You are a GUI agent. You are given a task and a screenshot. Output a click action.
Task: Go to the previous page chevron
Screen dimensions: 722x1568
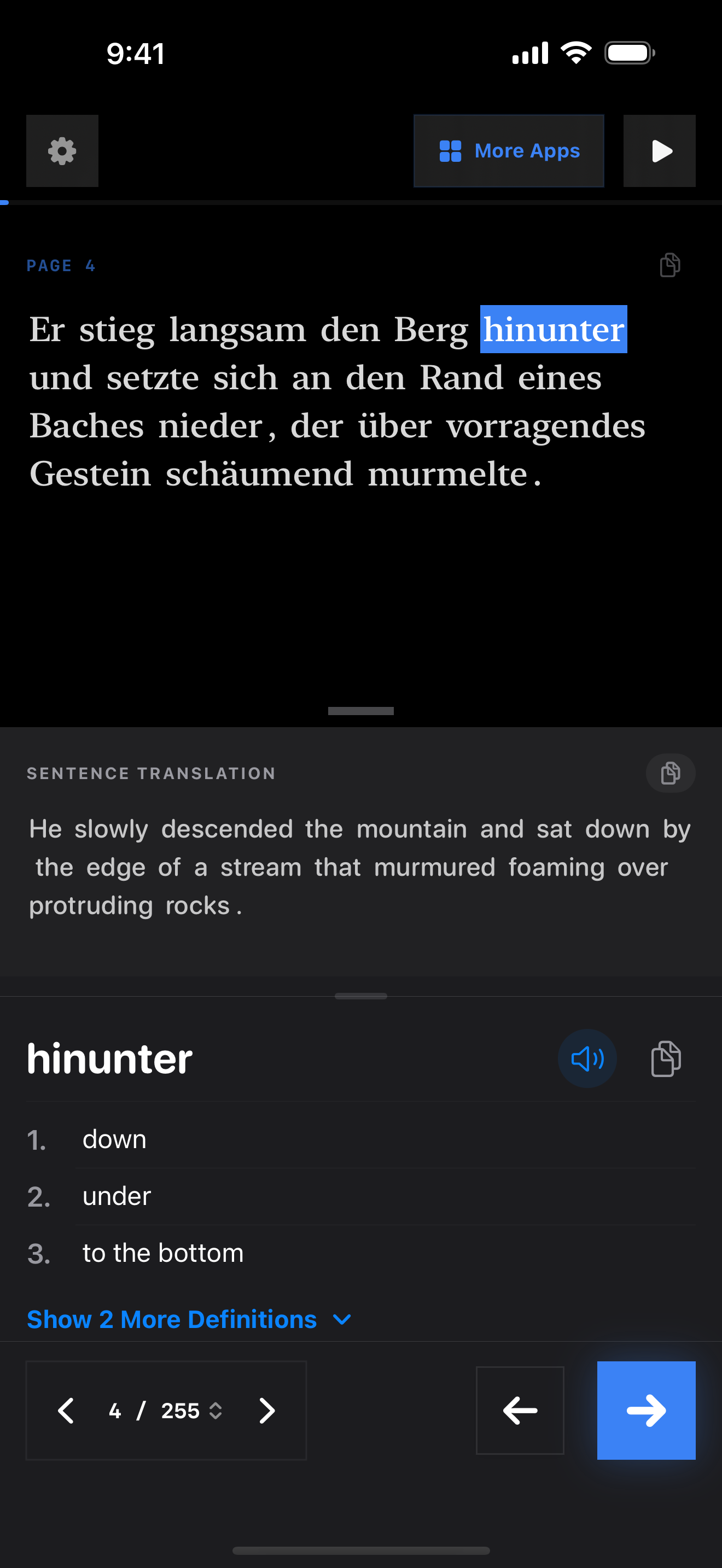pos(66,1411)
